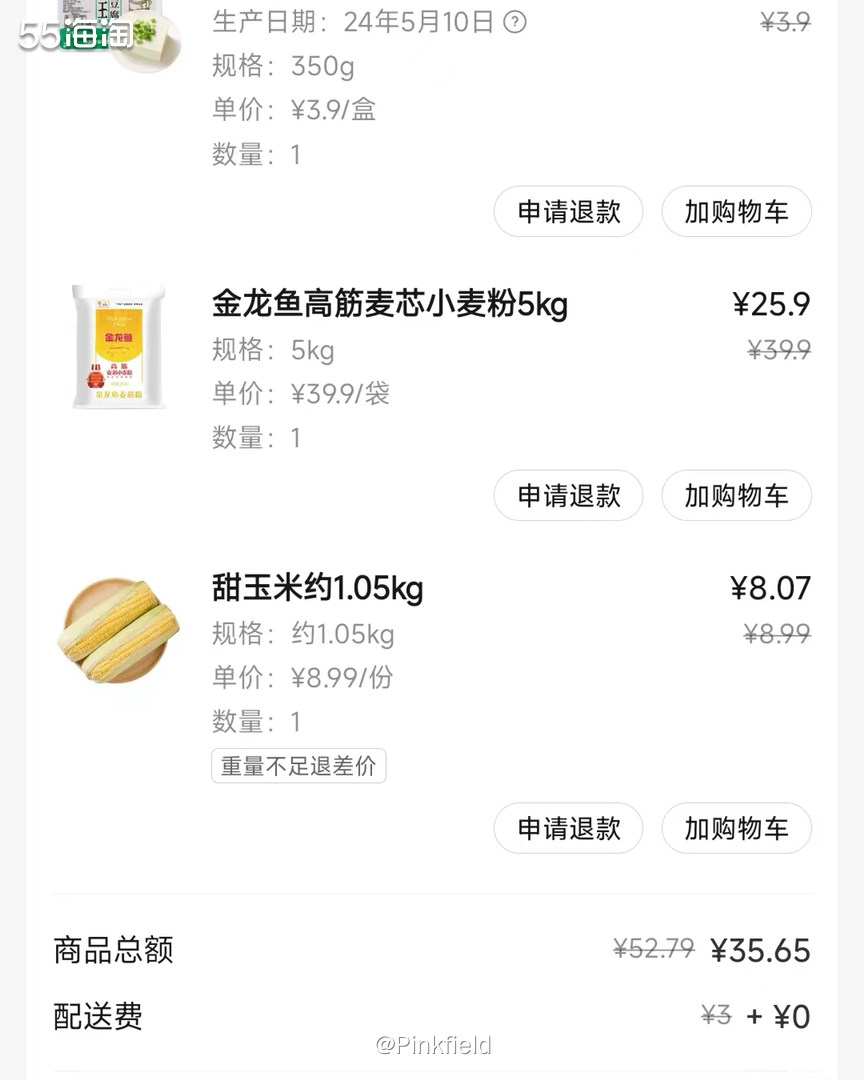Add the tofu item back to cart
This screenshot has height=1080, width=864.
737,212
